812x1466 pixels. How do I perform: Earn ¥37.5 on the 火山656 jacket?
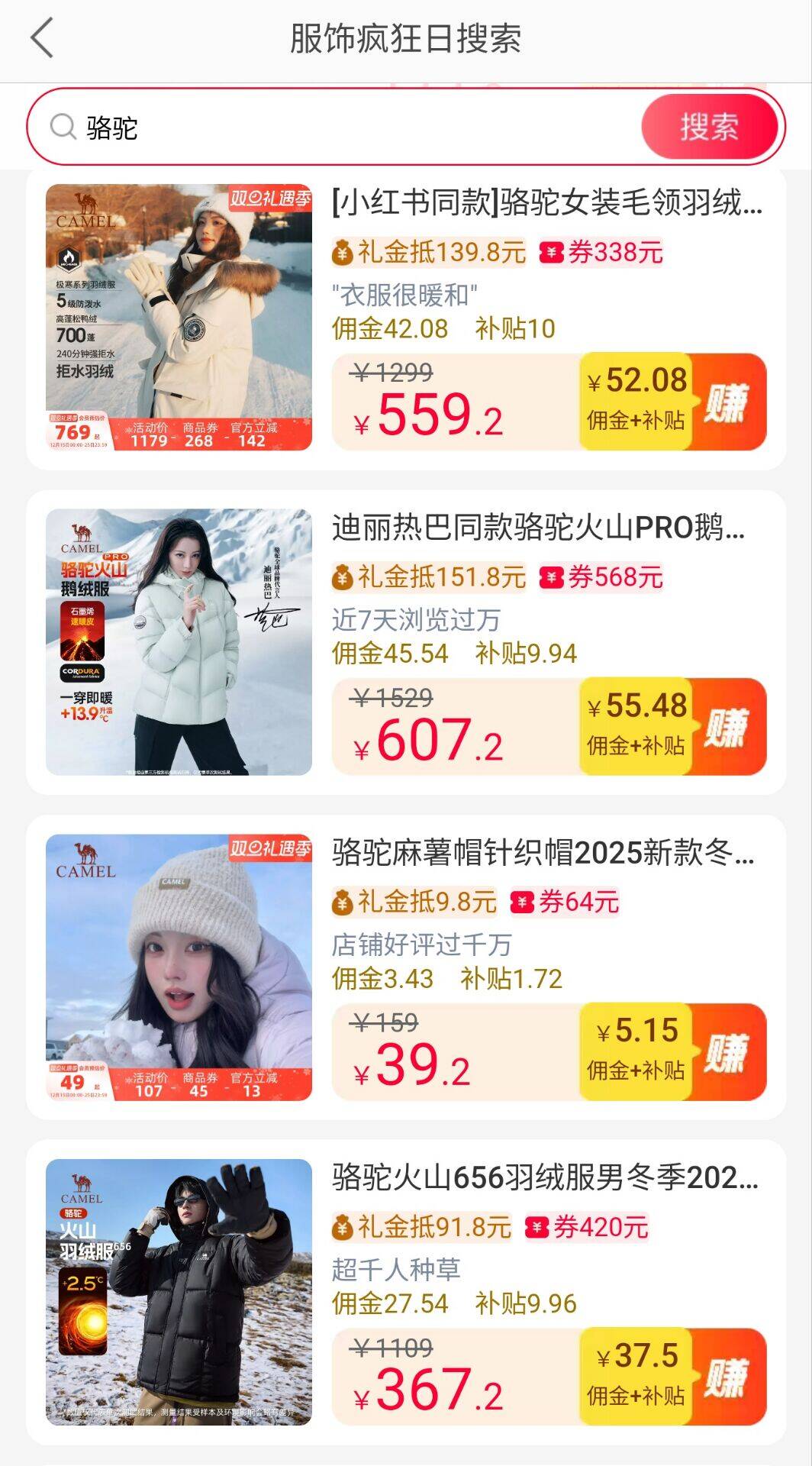tap(672, 1377)
